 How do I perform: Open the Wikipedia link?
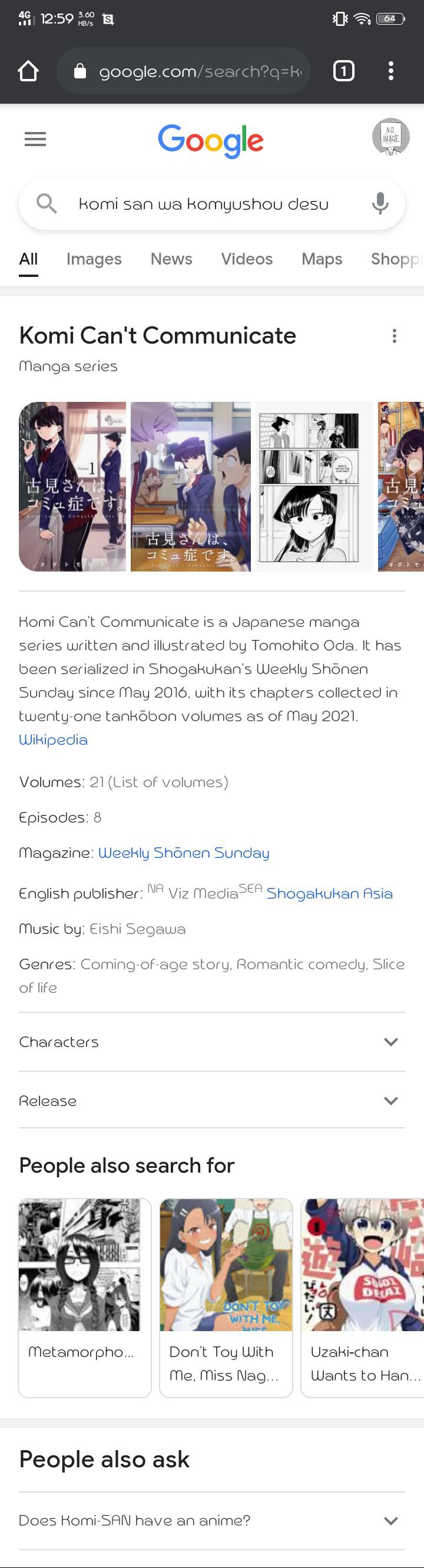click(x=54, y=740)
